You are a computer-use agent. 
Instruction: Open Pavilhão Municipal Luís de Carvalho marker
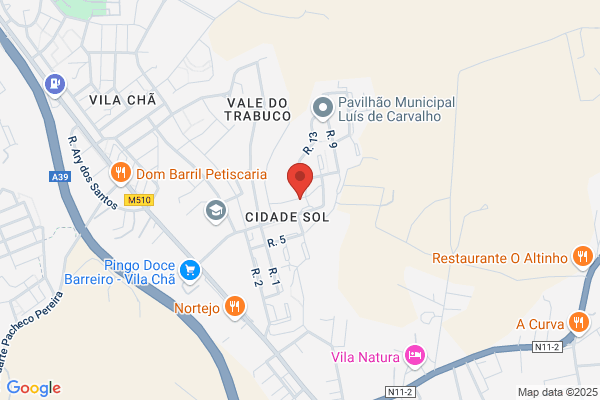tap(323, 108)
